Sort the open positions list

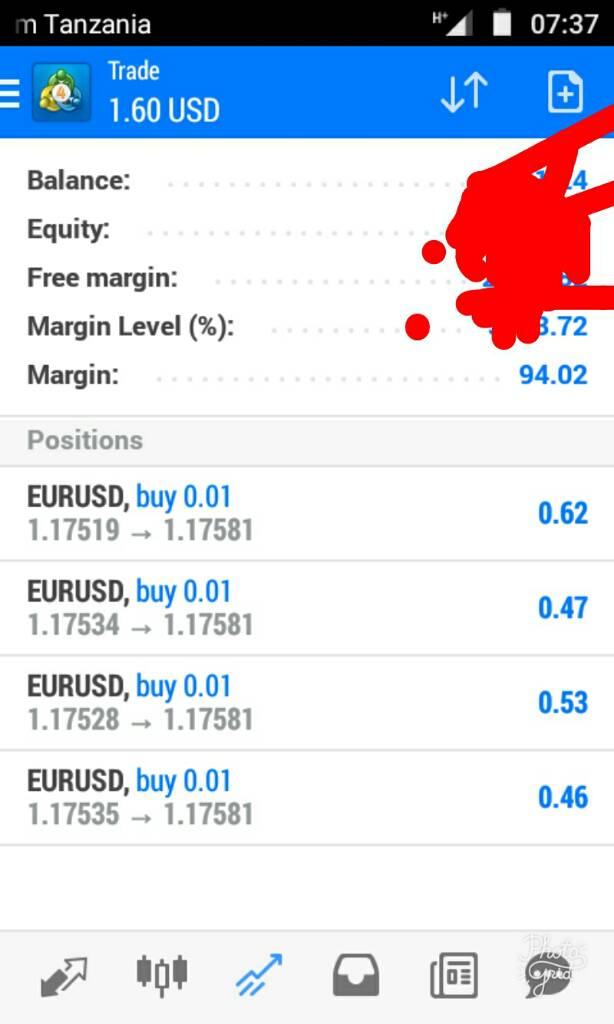click(x=464, y=93)
